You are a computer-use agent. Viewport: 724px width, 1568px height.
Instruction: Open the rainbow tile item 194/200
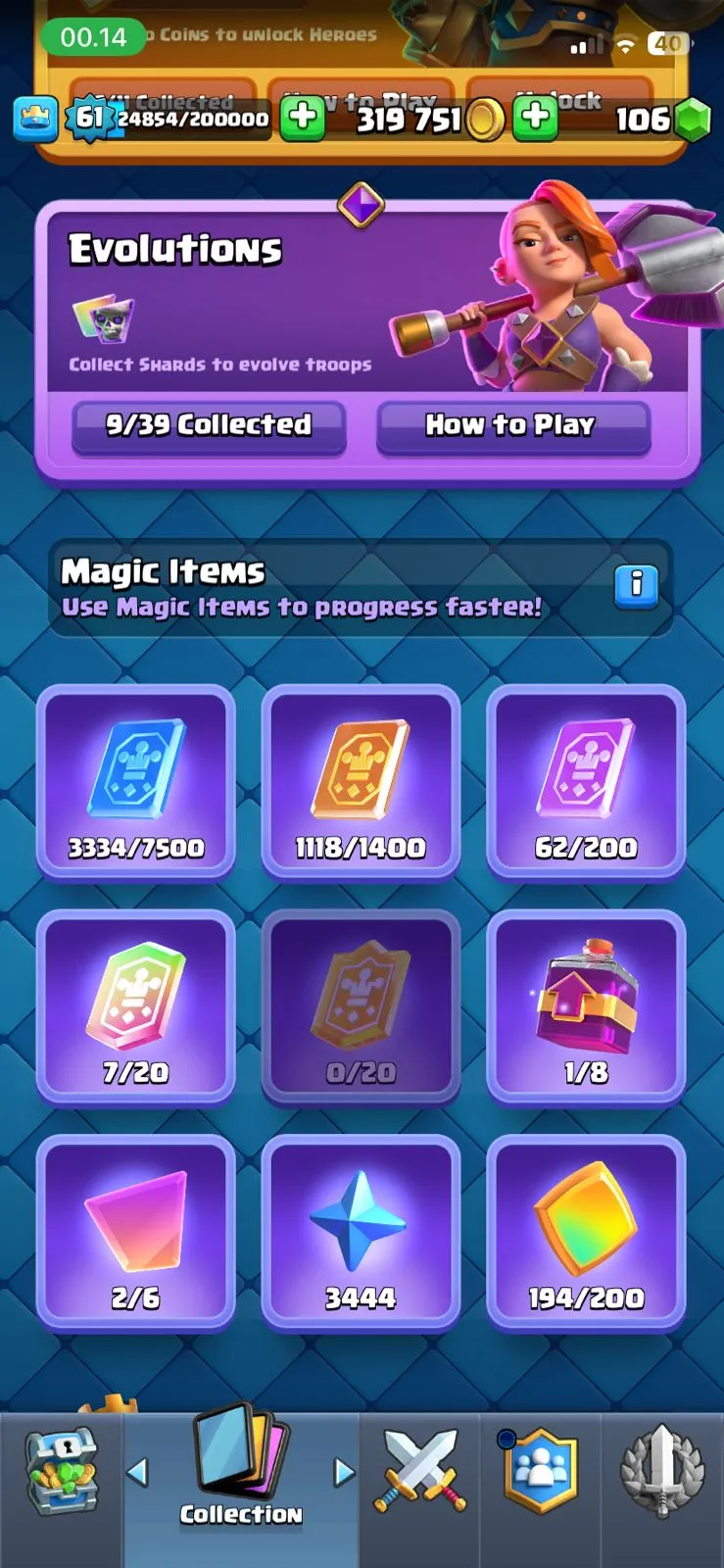tap(586, 1232)
